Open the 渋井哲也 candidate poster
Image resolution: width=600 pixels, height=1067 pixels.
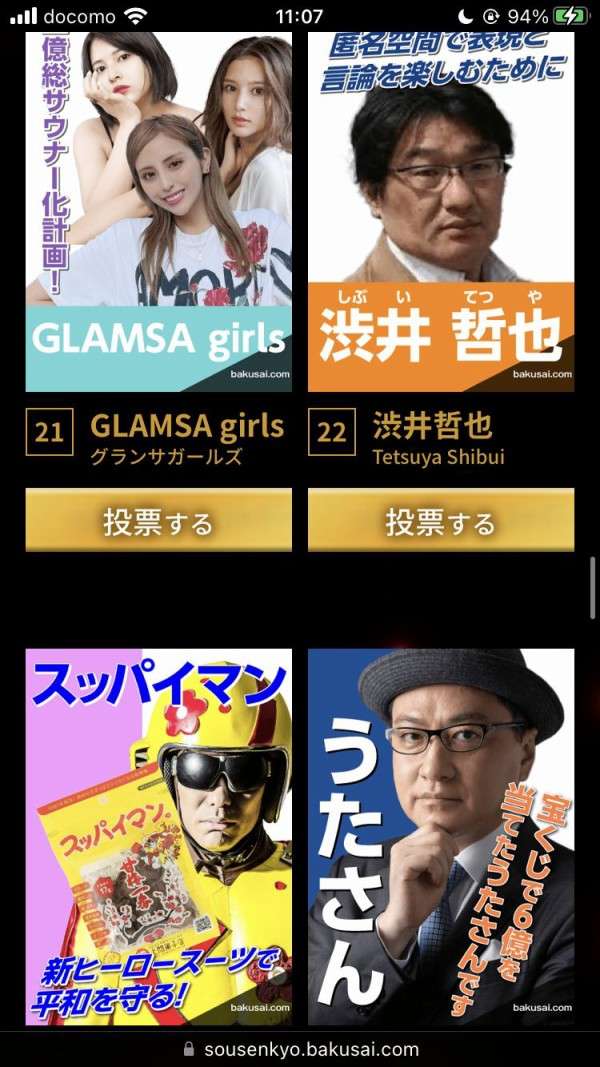pos(440,210)
